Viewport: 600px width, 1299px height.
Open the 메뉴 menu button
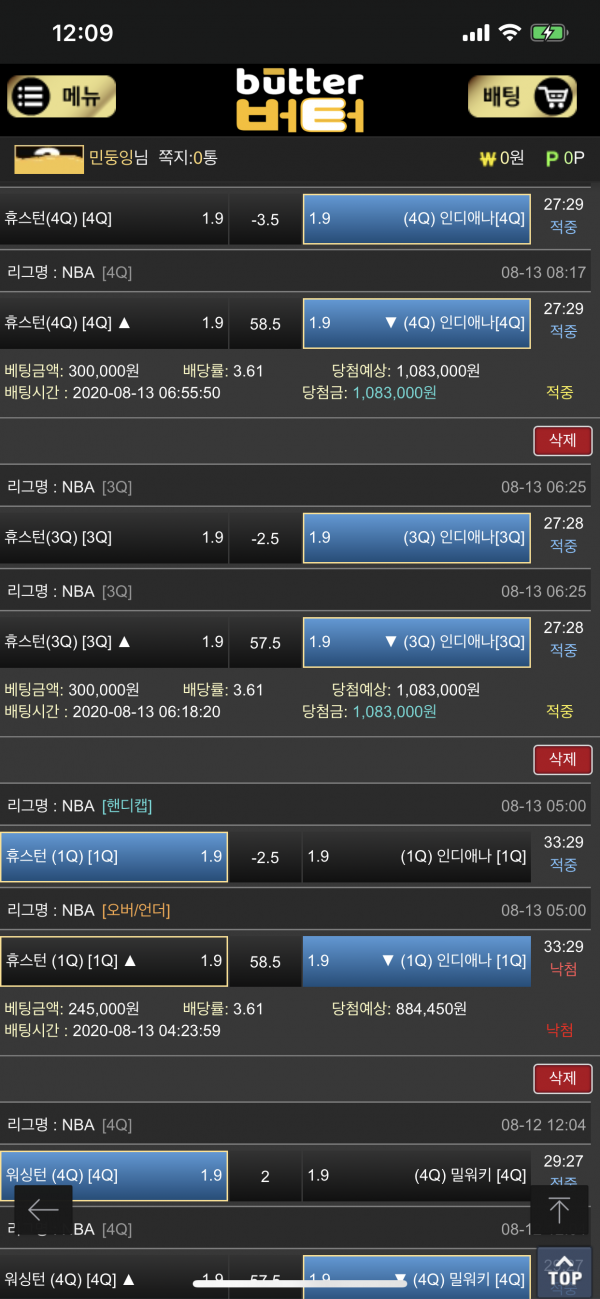[x=62, y=97]
